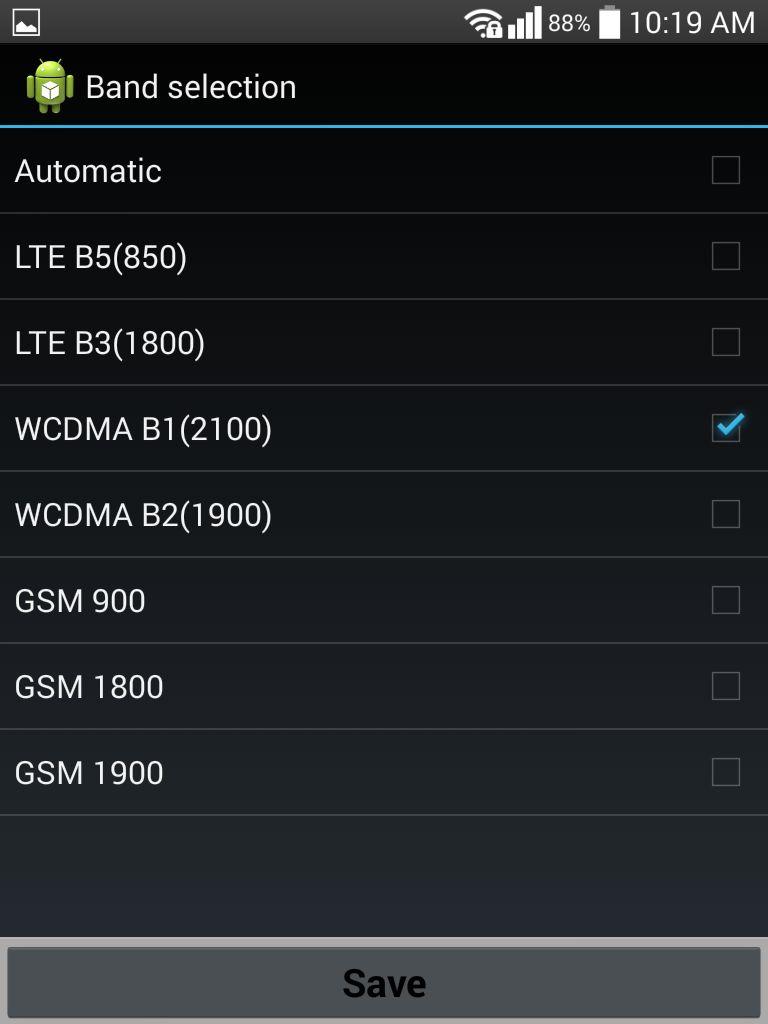The width and height of the screenshot is (768, 1024).
Task: Choose the GSM 1800 band
Action: pyautogui.click(x=725, y=687)
